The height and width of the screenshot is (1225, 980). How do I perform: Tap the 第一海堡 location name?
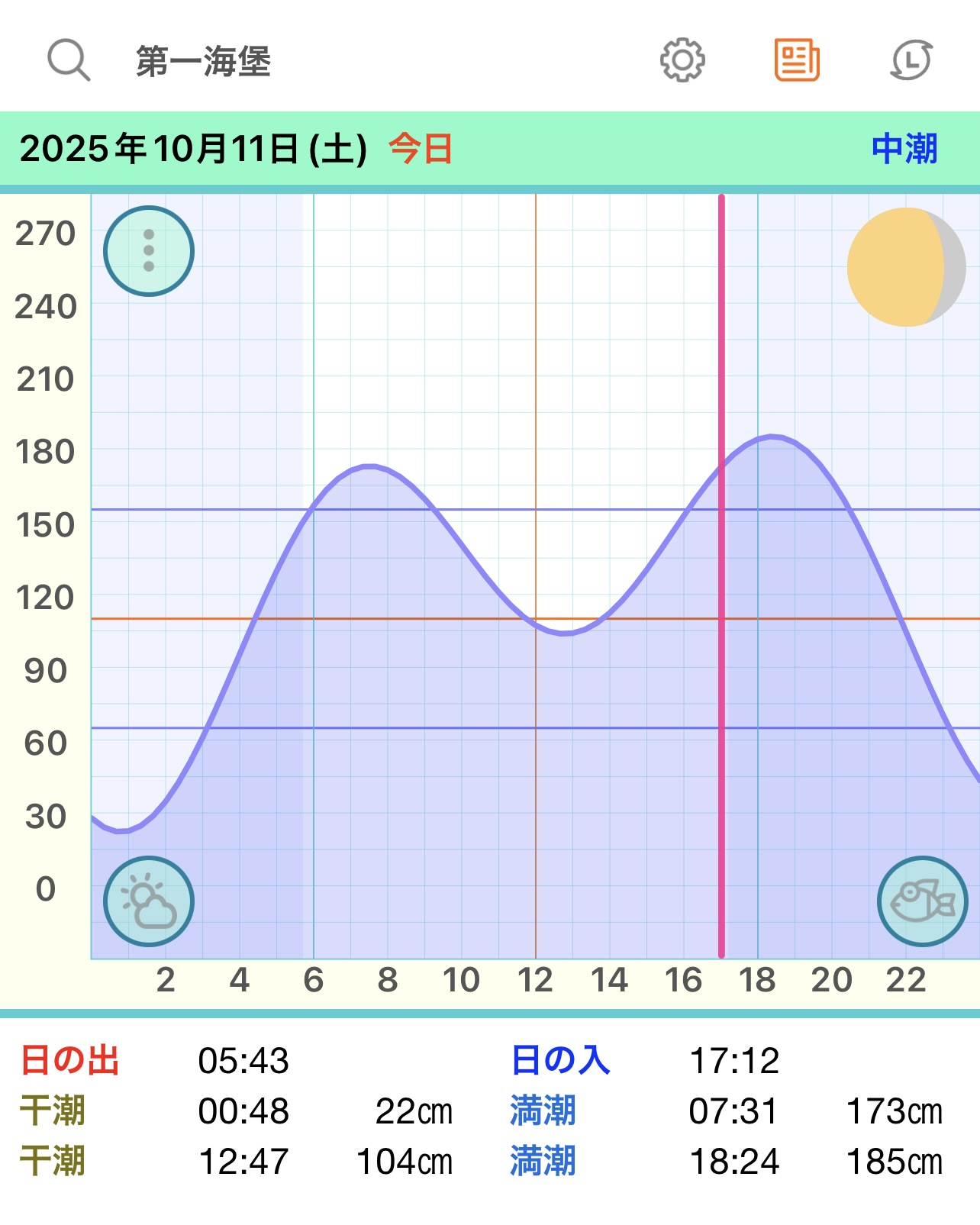[x=204, y=61]
